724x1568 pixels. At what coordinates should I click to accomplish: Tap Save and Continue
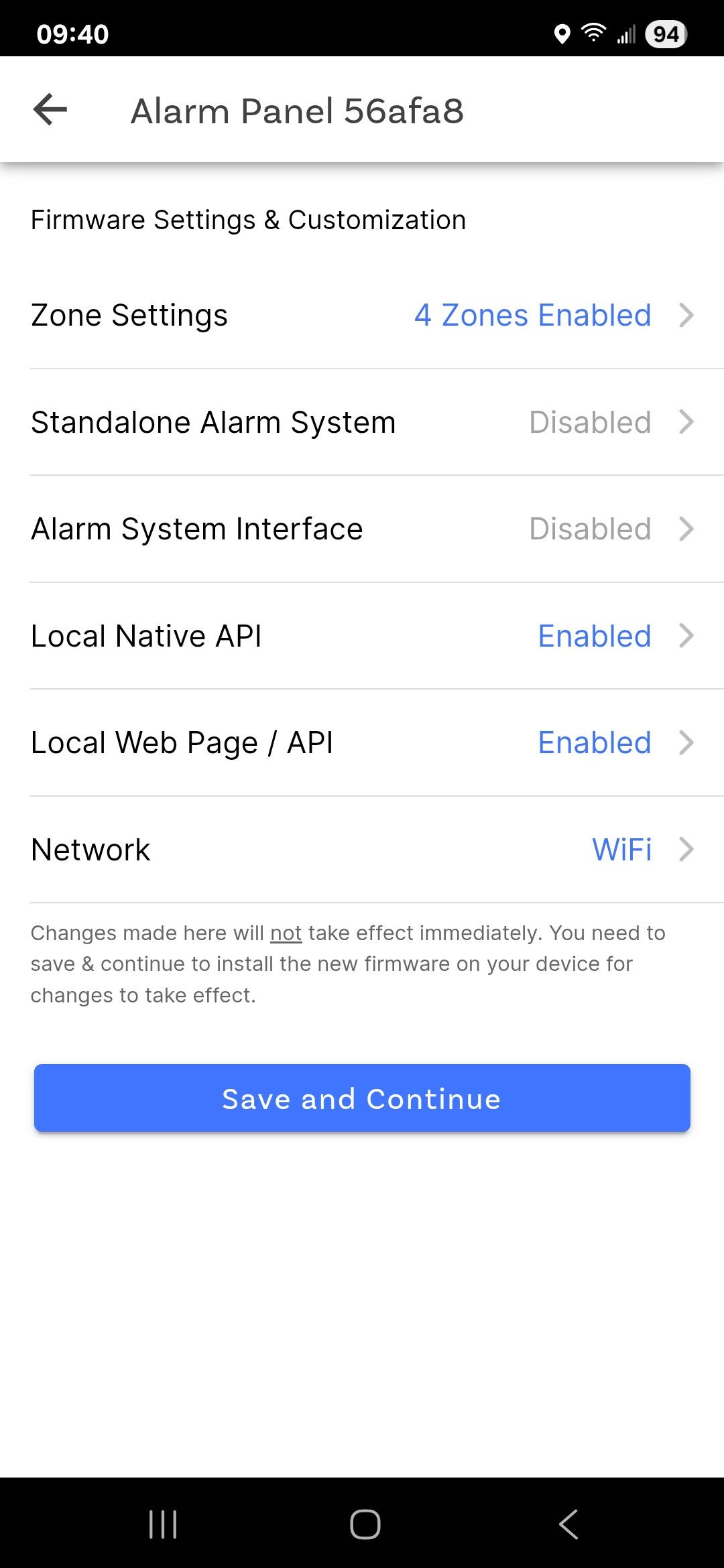coord(362,1098)
